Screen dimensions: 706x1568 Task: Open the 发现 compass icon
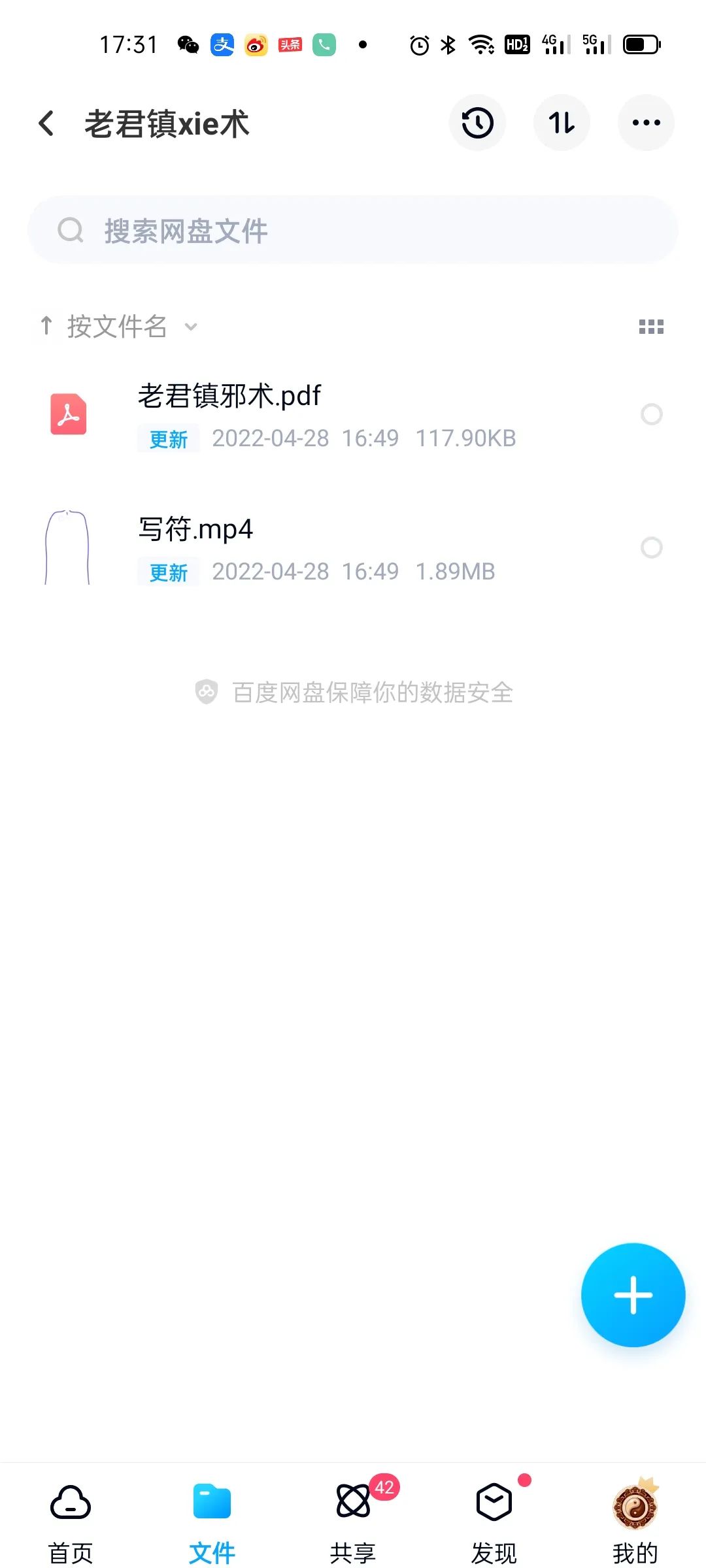494,1506
